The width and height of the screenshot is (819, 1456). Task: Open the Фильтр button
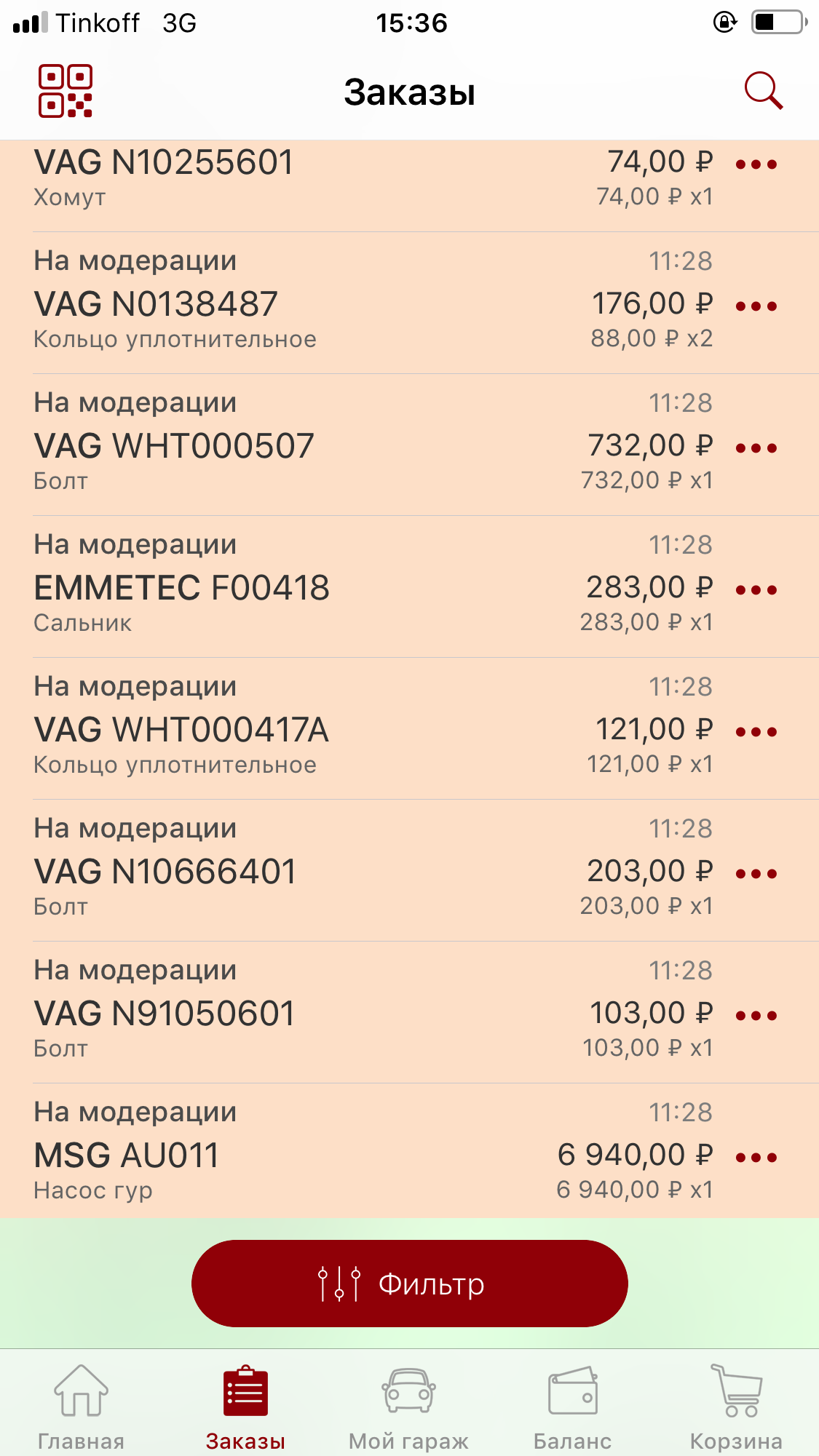[x=409, y=1284]
